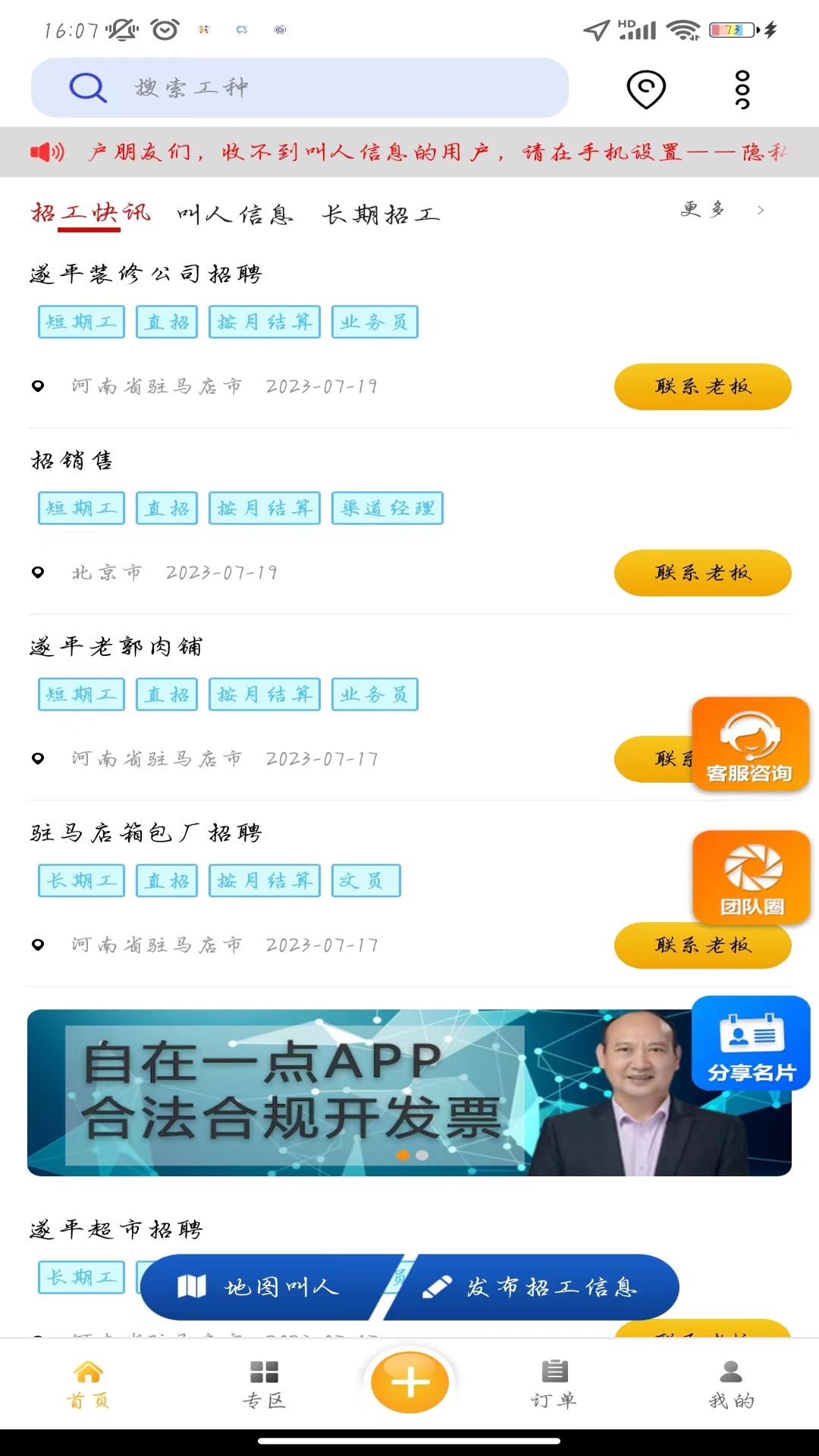Expand 更多 with the right chevron
The image size is (819, 1456).
pos(761,211)
